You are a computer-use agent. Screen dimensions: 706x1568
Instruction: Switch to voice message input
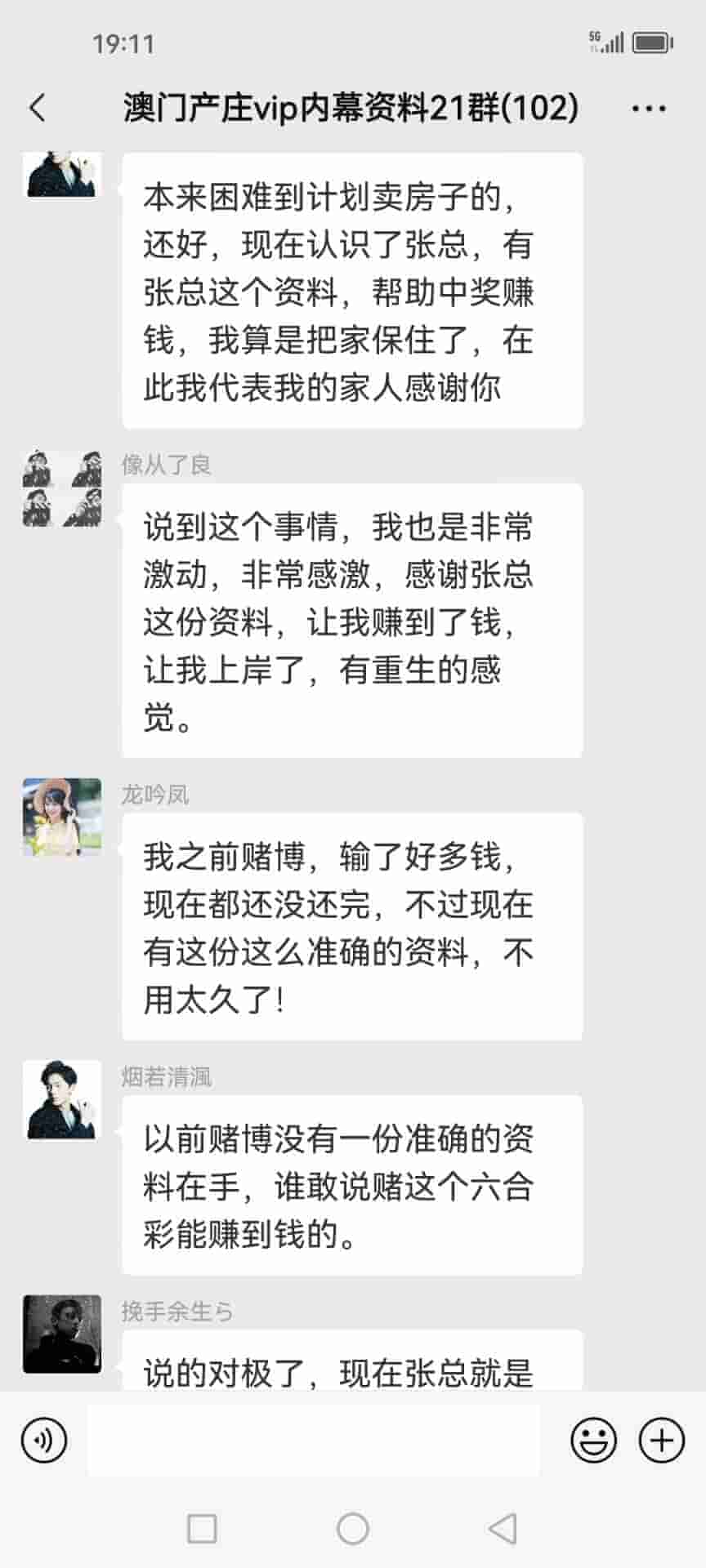click(x=44, y=1441)
